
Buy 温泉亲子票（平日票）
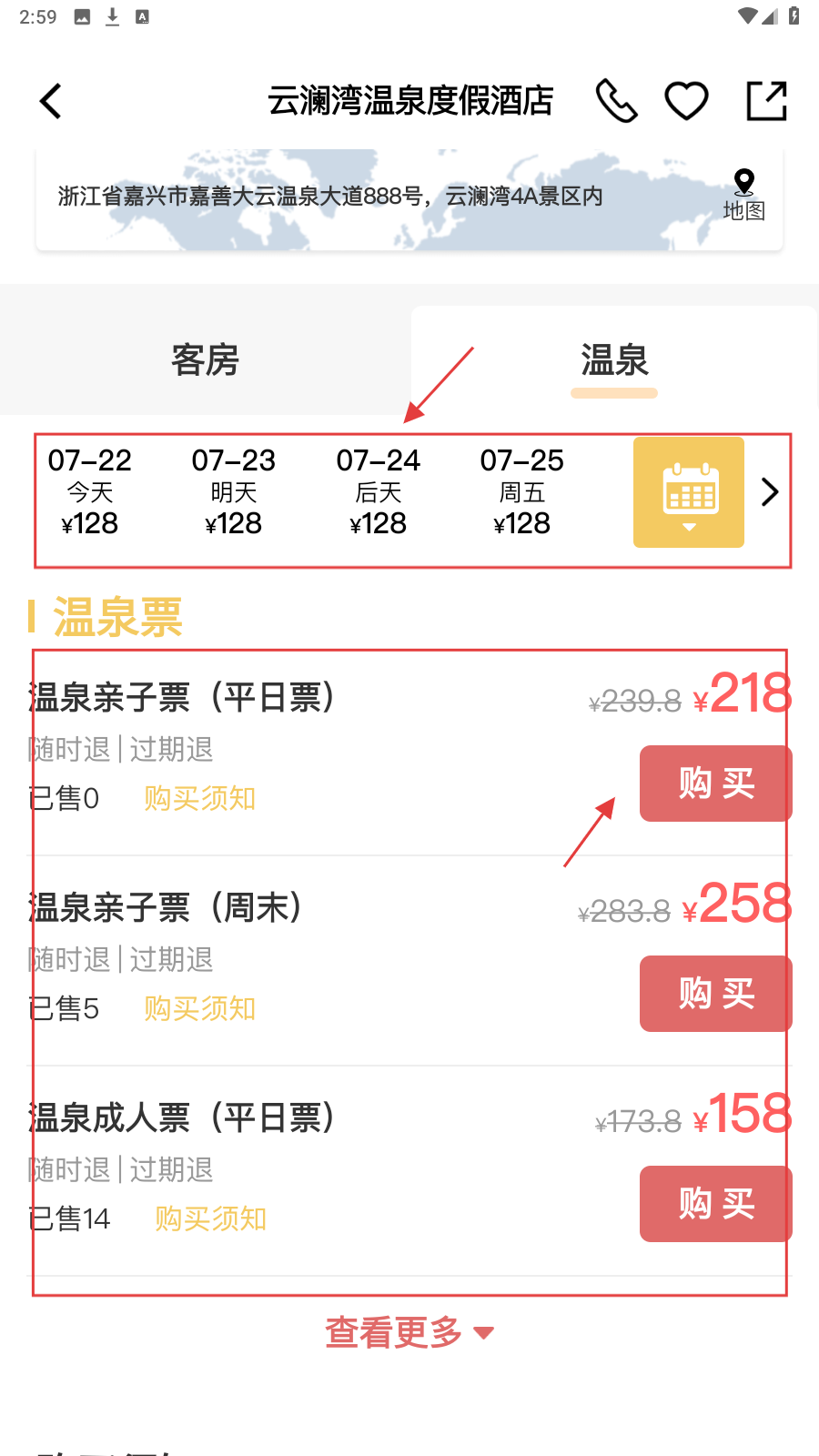715,784
